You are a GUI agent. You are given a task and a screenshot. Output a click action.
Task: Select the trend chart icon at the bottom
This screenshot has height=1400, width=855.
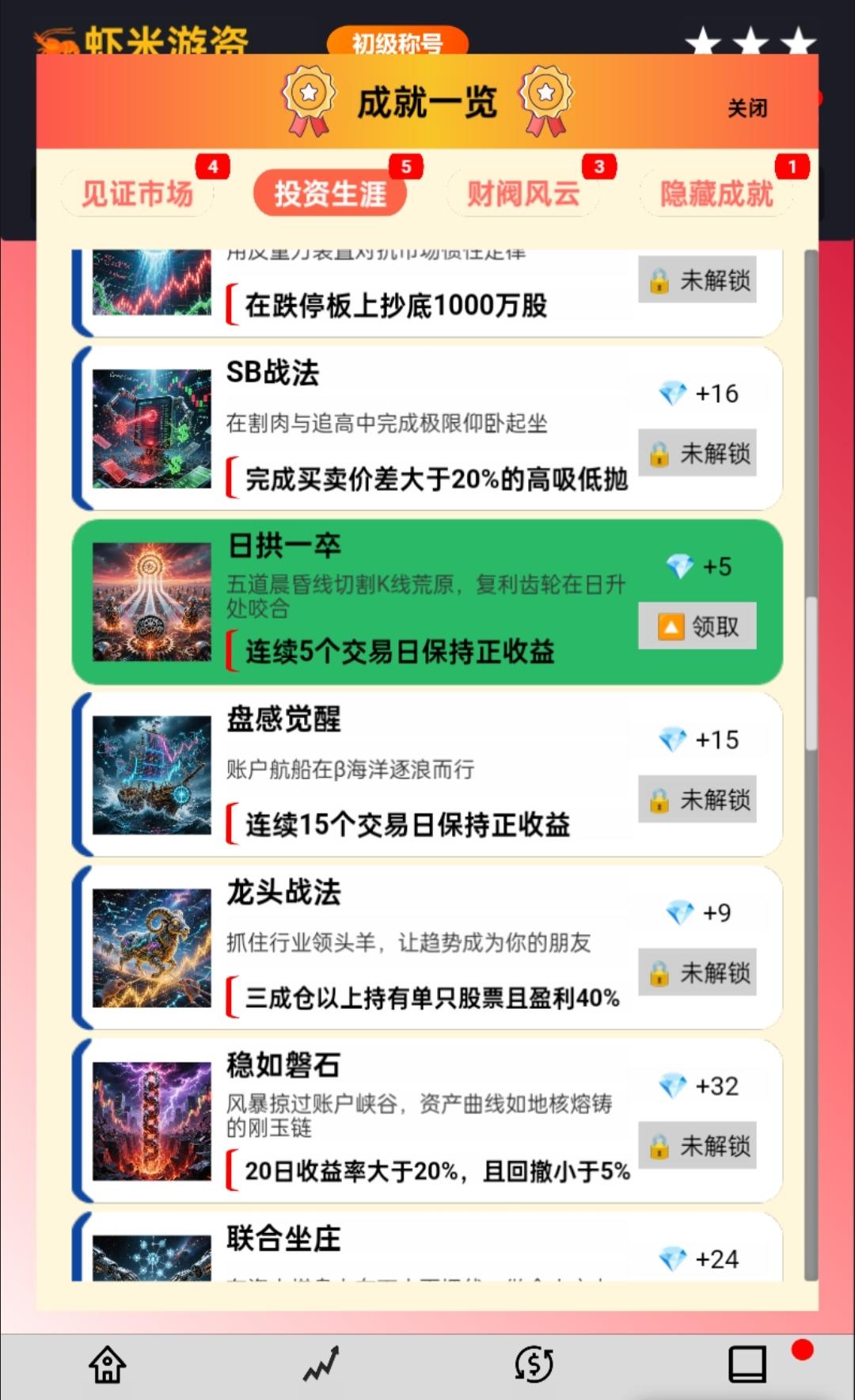[x=321, y=1359]
